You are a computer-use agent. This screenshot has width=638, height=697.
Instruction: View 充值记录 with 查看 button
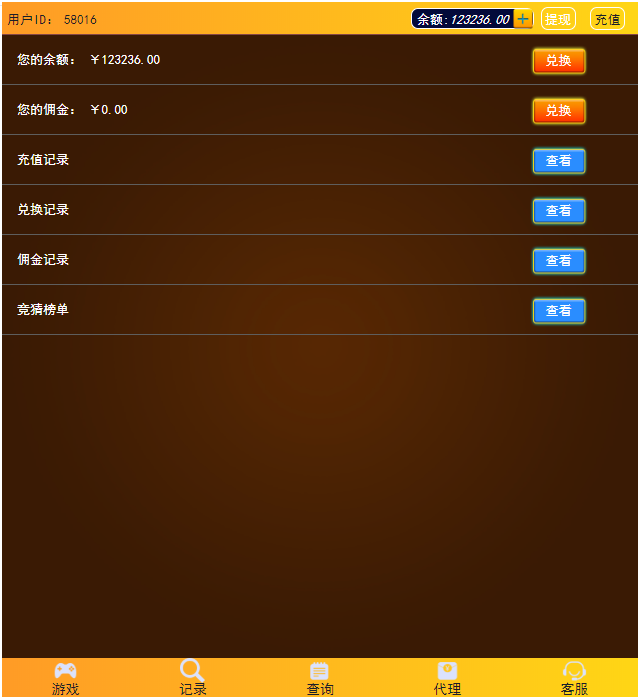click(558, 161)
